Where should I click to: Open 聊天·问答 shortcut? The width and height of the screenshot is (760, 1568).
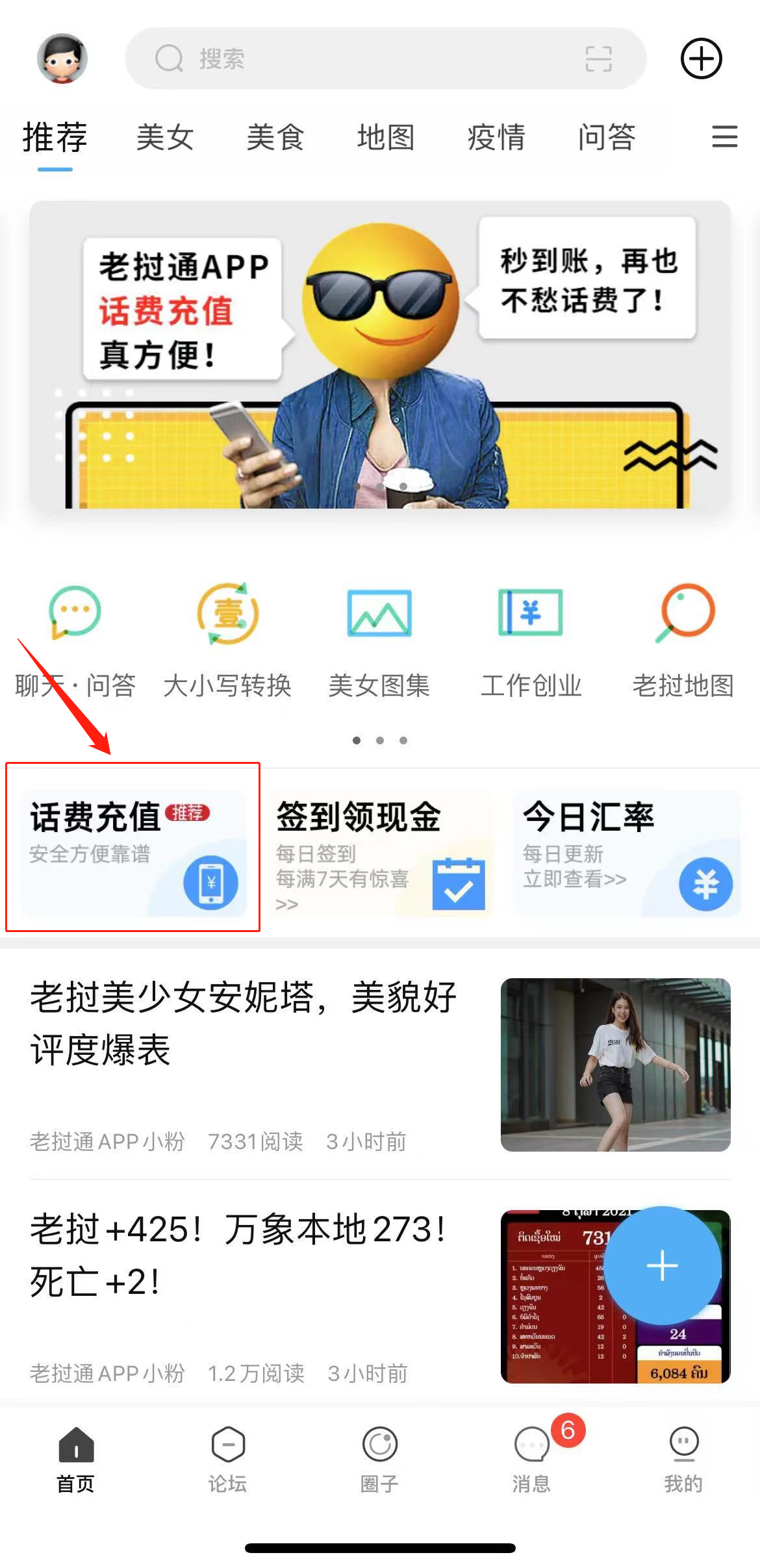(75, 641)
